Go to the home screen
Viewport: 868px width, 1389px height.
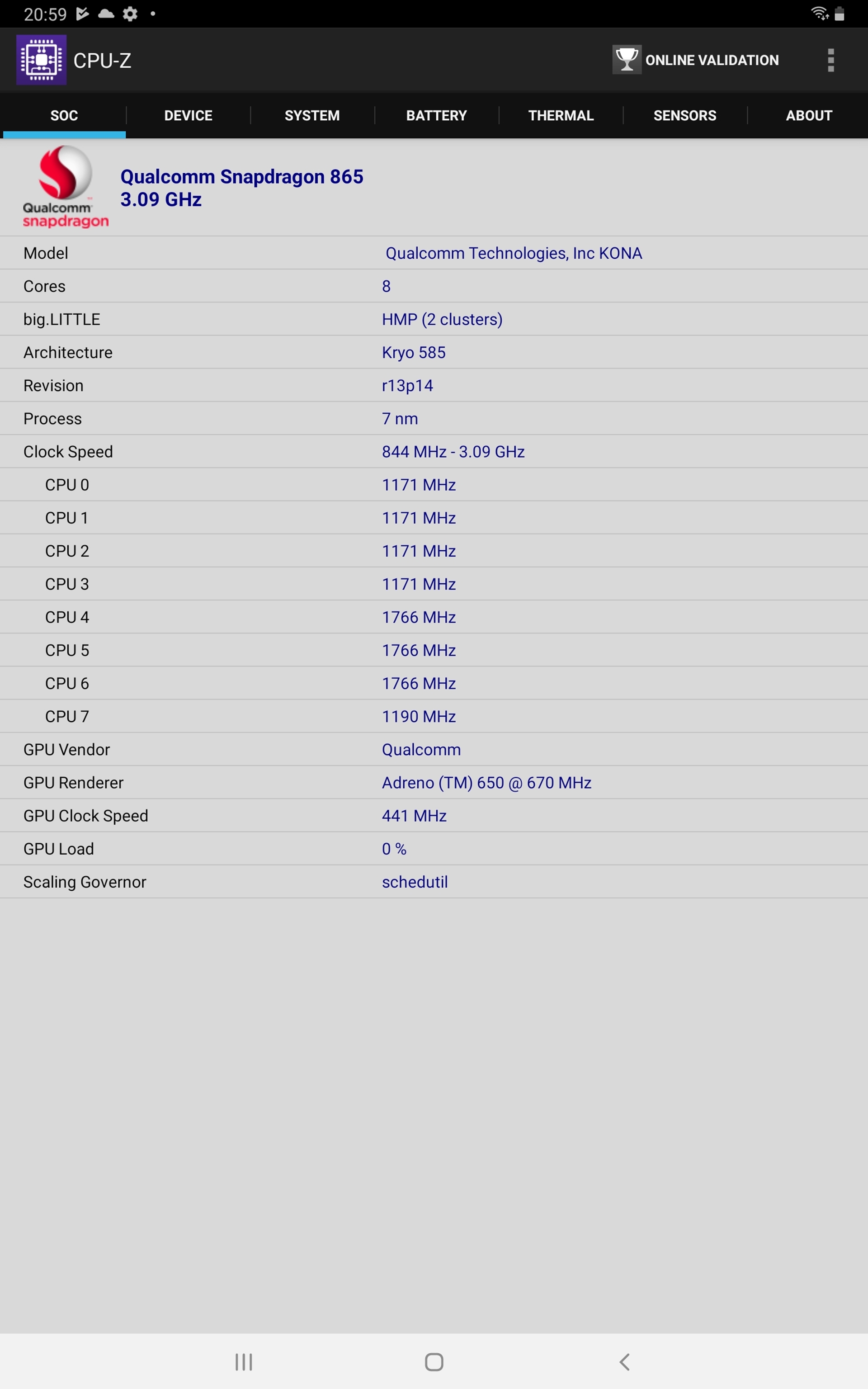pos(434,1361)
